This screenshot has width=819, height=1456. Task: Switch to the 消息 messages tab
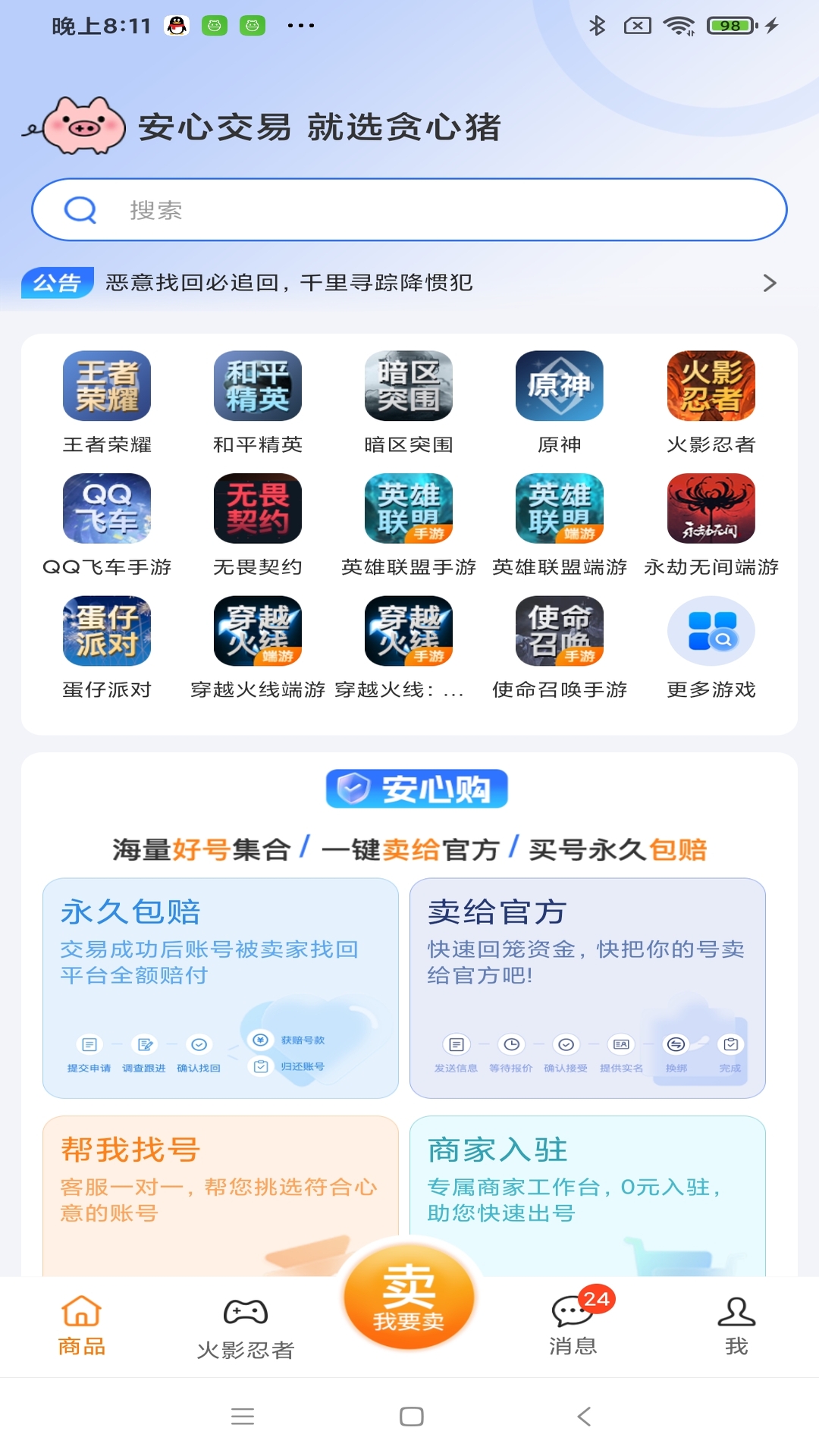(573, 1324)
